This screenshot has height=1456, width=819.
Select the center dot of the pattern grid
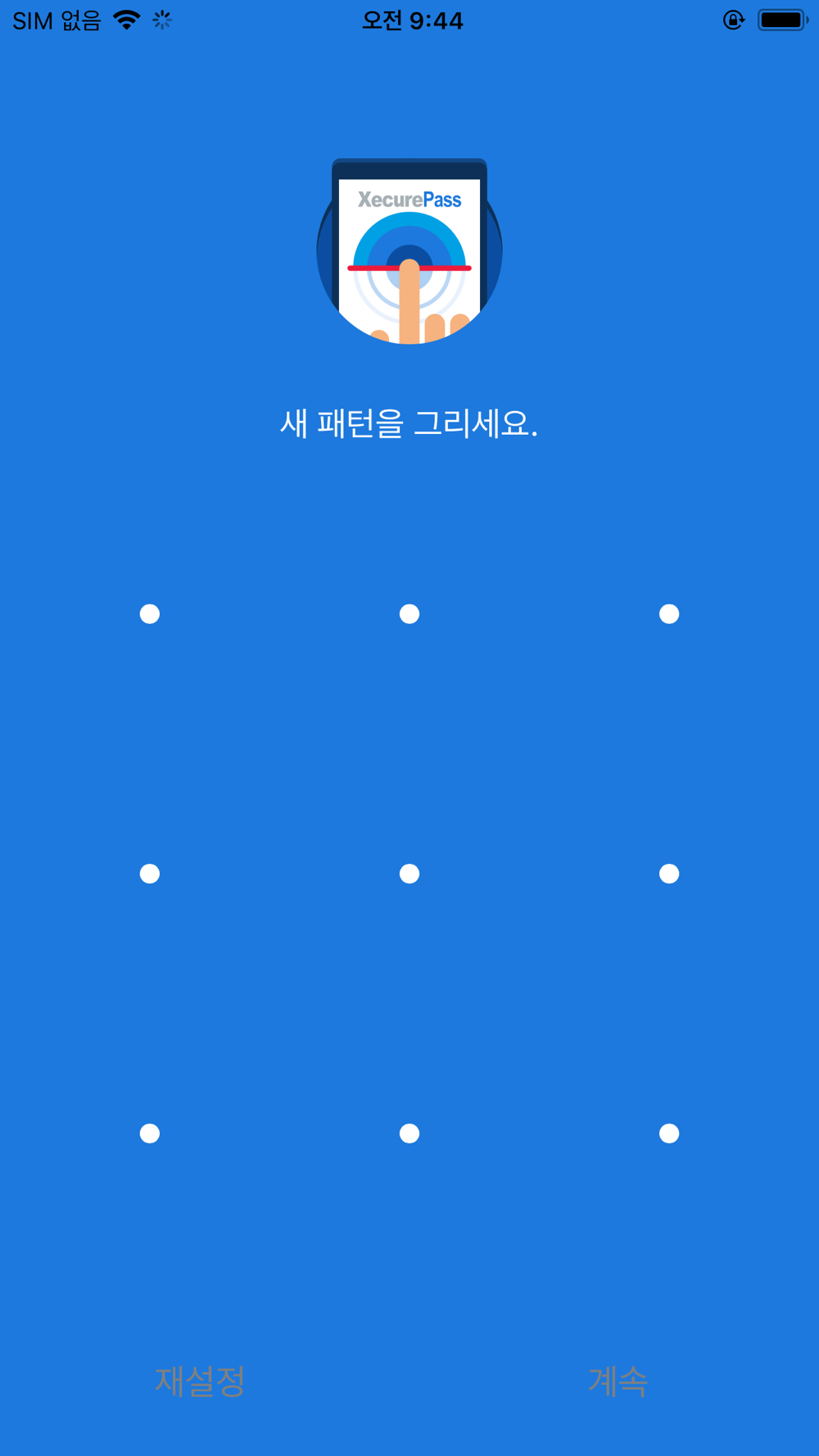pos(409,874)
